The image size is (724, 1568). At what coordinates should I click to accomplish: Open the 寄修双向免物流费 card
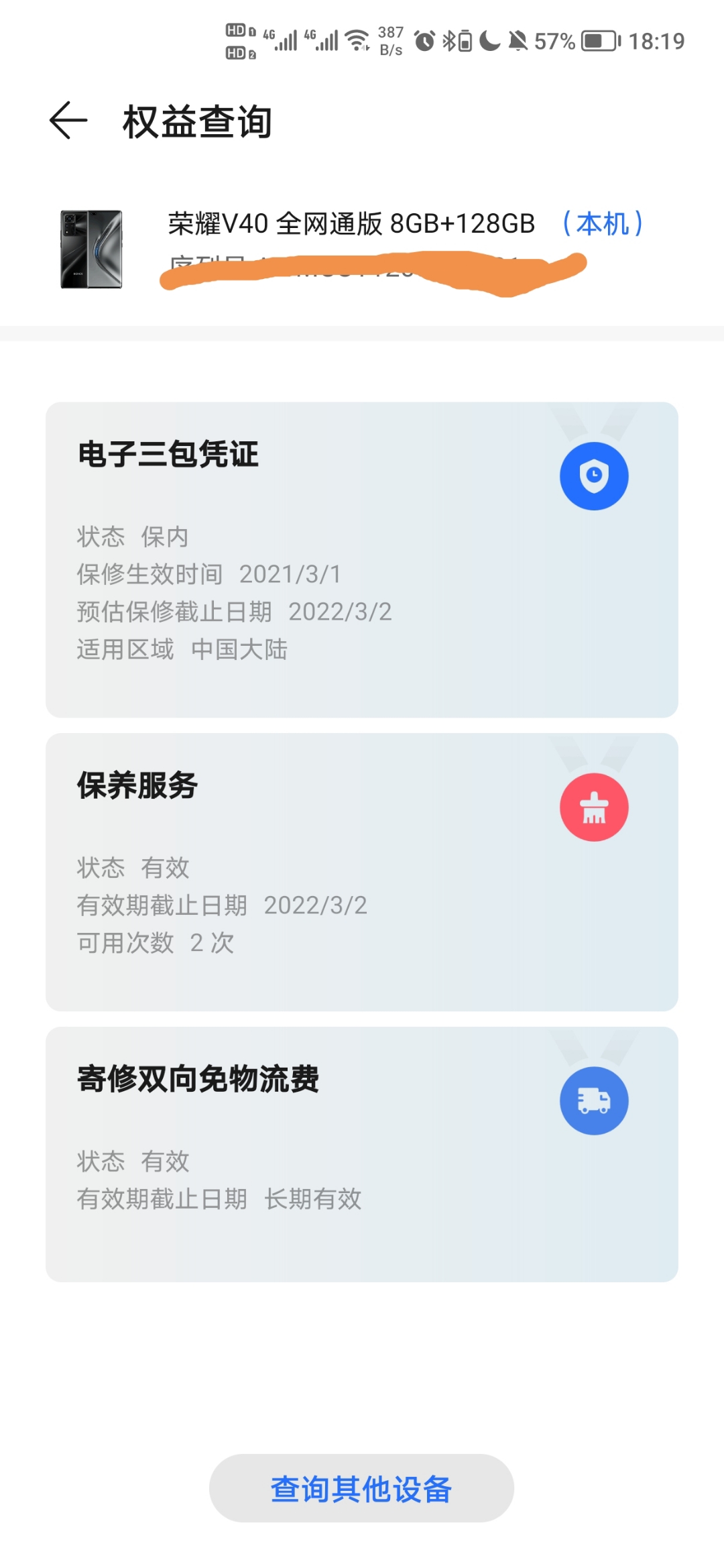tap(362, 1154)
